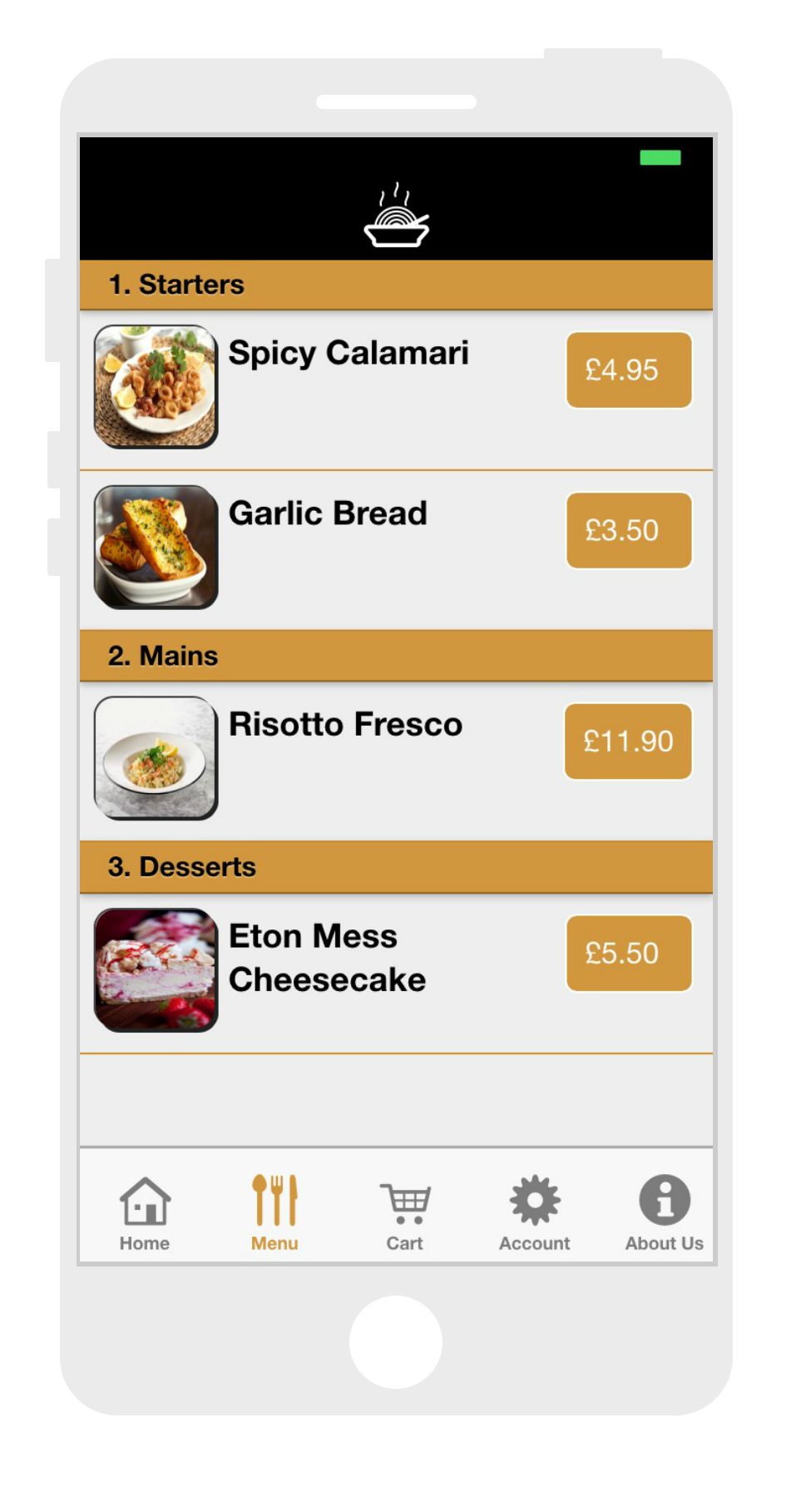
Task: Tap the £11.90 button for Risotto Fresco
Action: [x=628, y=741]
